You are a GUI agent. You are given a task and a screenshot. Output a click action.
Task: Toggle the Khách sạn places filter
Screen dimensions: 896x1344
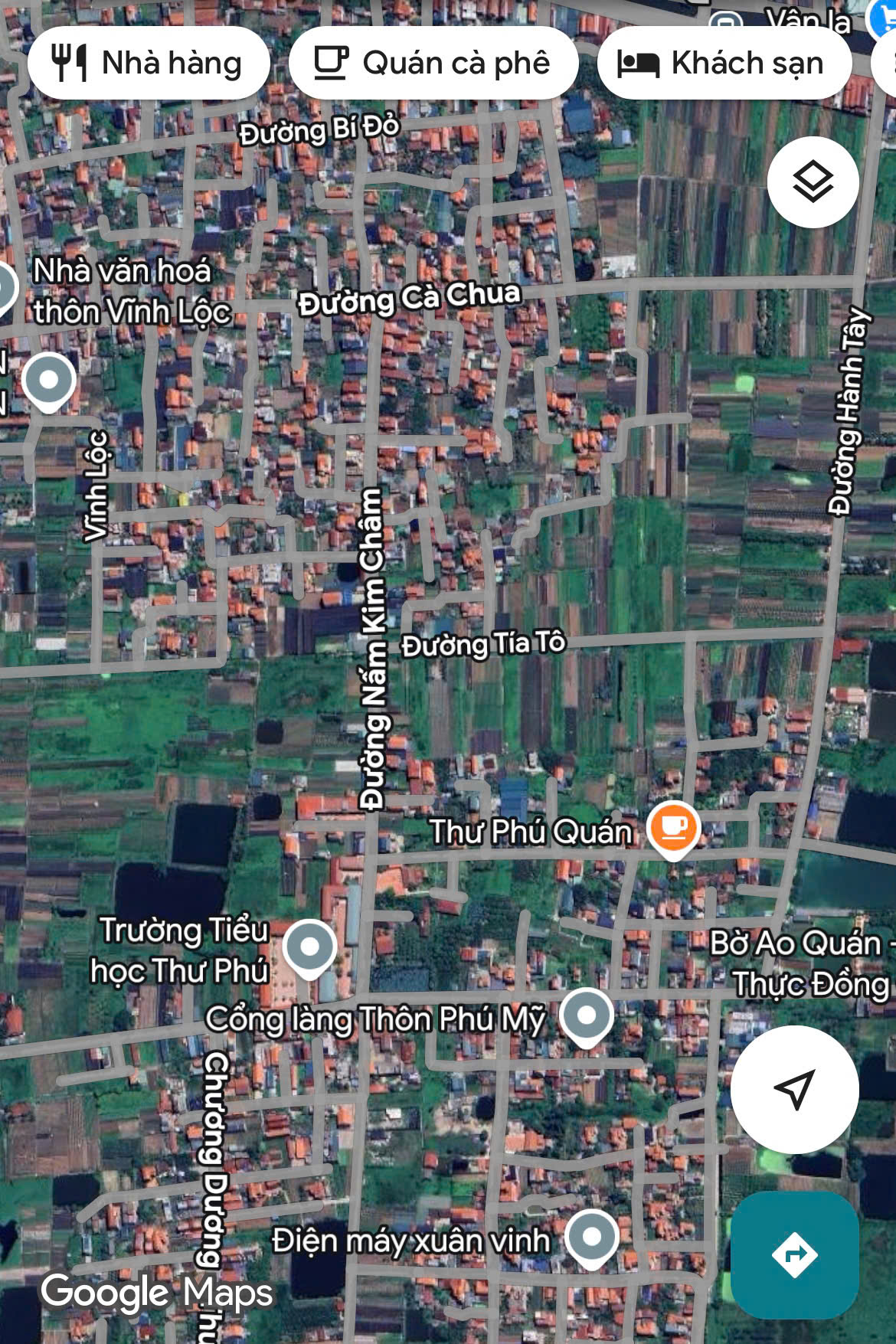point(727,64)
